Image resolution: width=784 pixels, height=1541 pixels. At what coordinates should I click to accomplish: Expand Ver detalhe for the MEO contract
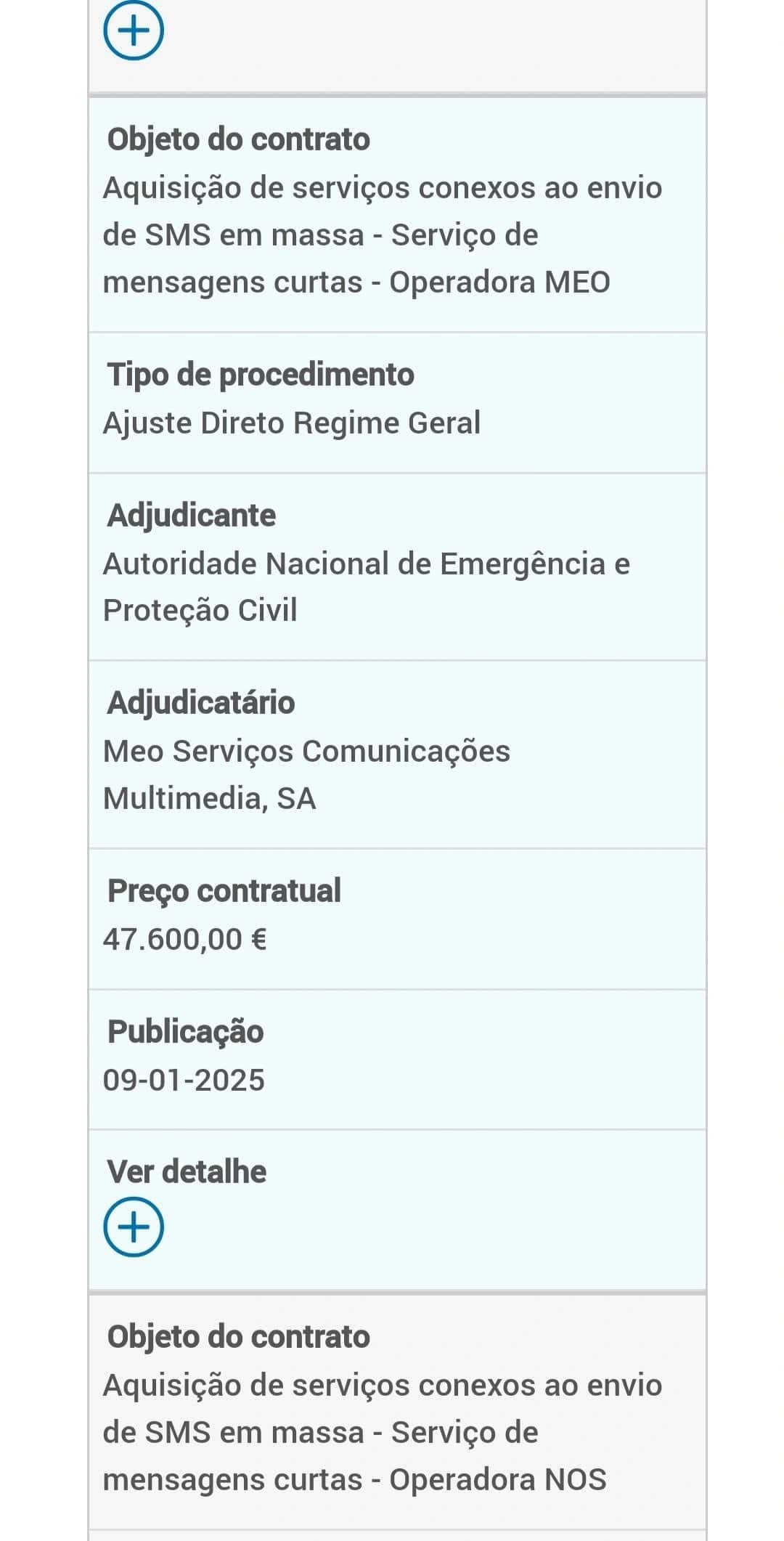(x=134, y=1227)
